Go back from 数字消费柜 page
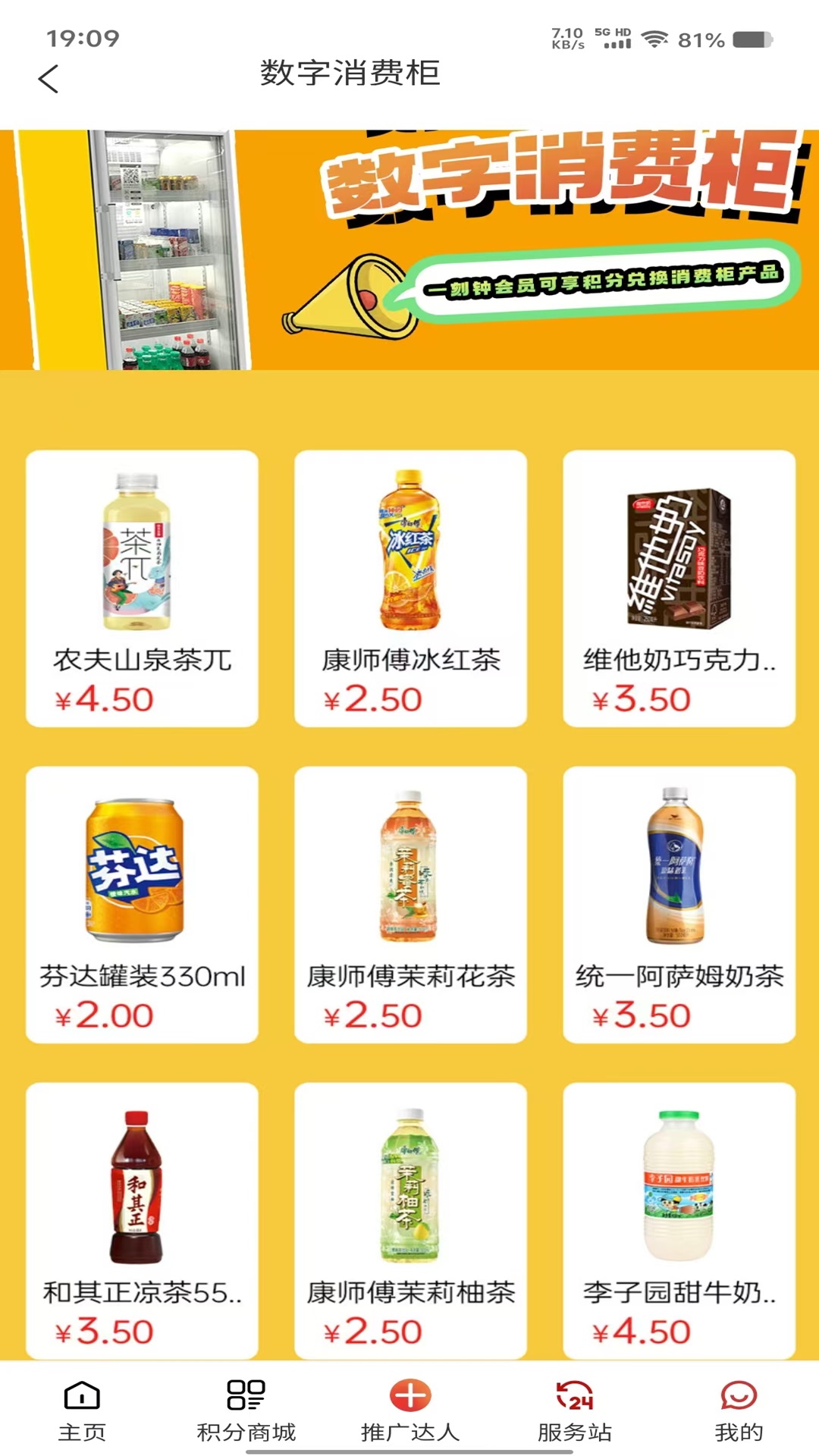819x1456 pixels. tap(49, 79)
